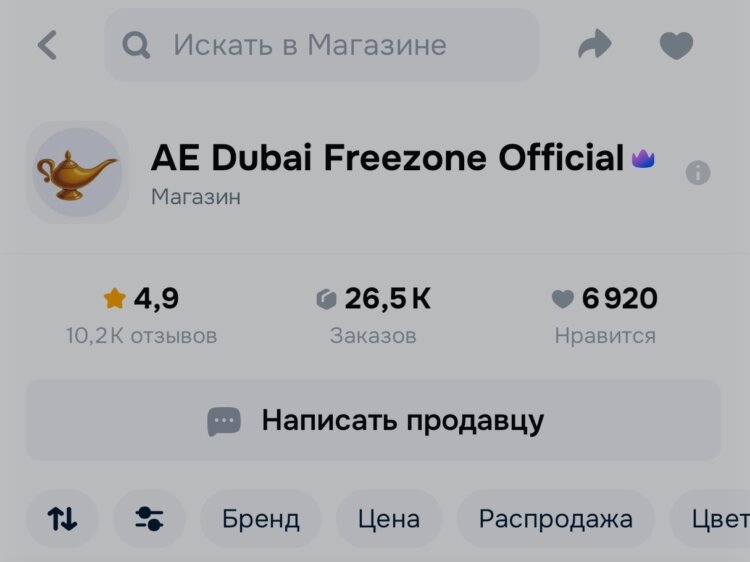Open the sorting arrows option

62,518
